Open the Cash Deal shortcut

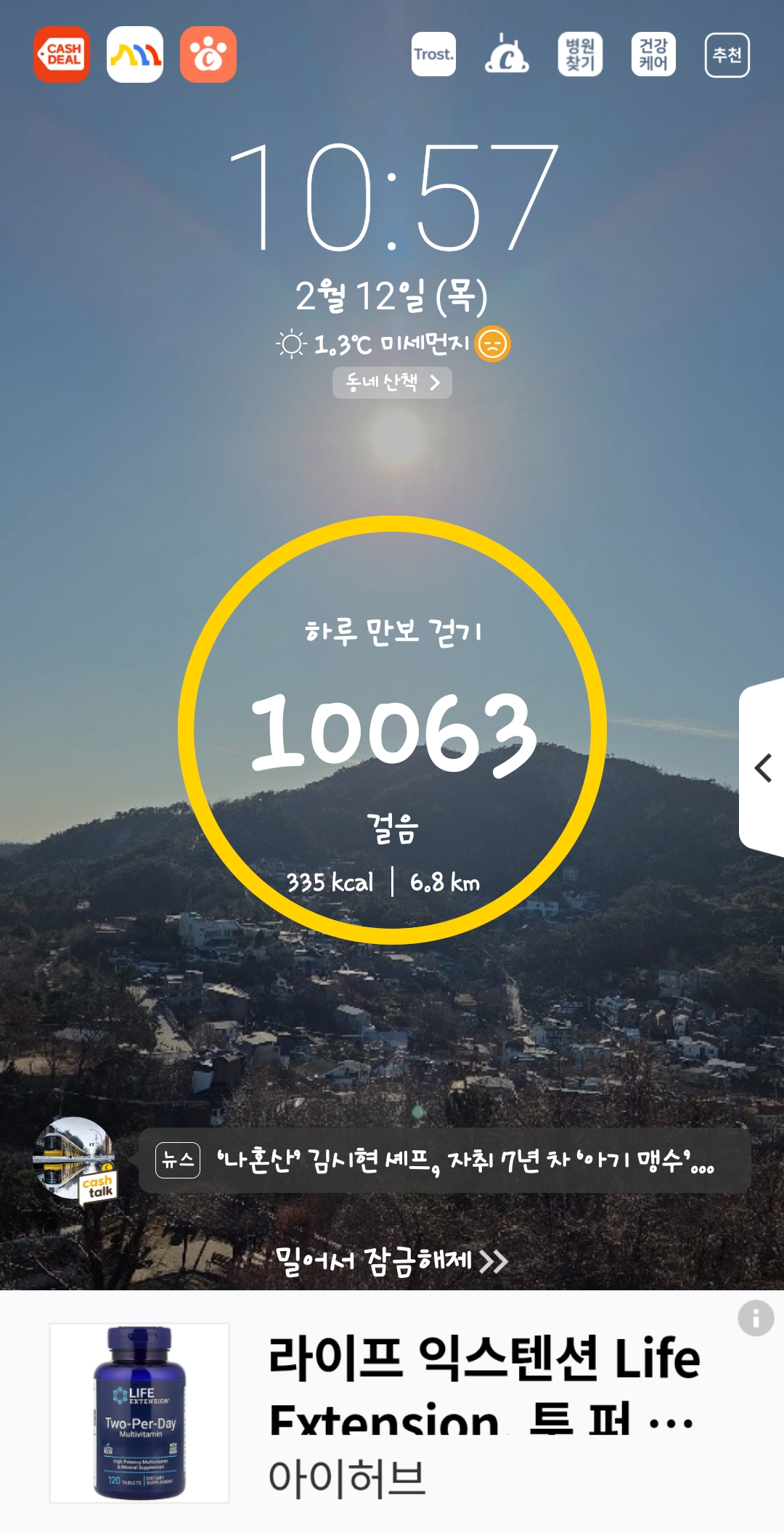pyautogui.click(x=62, y=54)
